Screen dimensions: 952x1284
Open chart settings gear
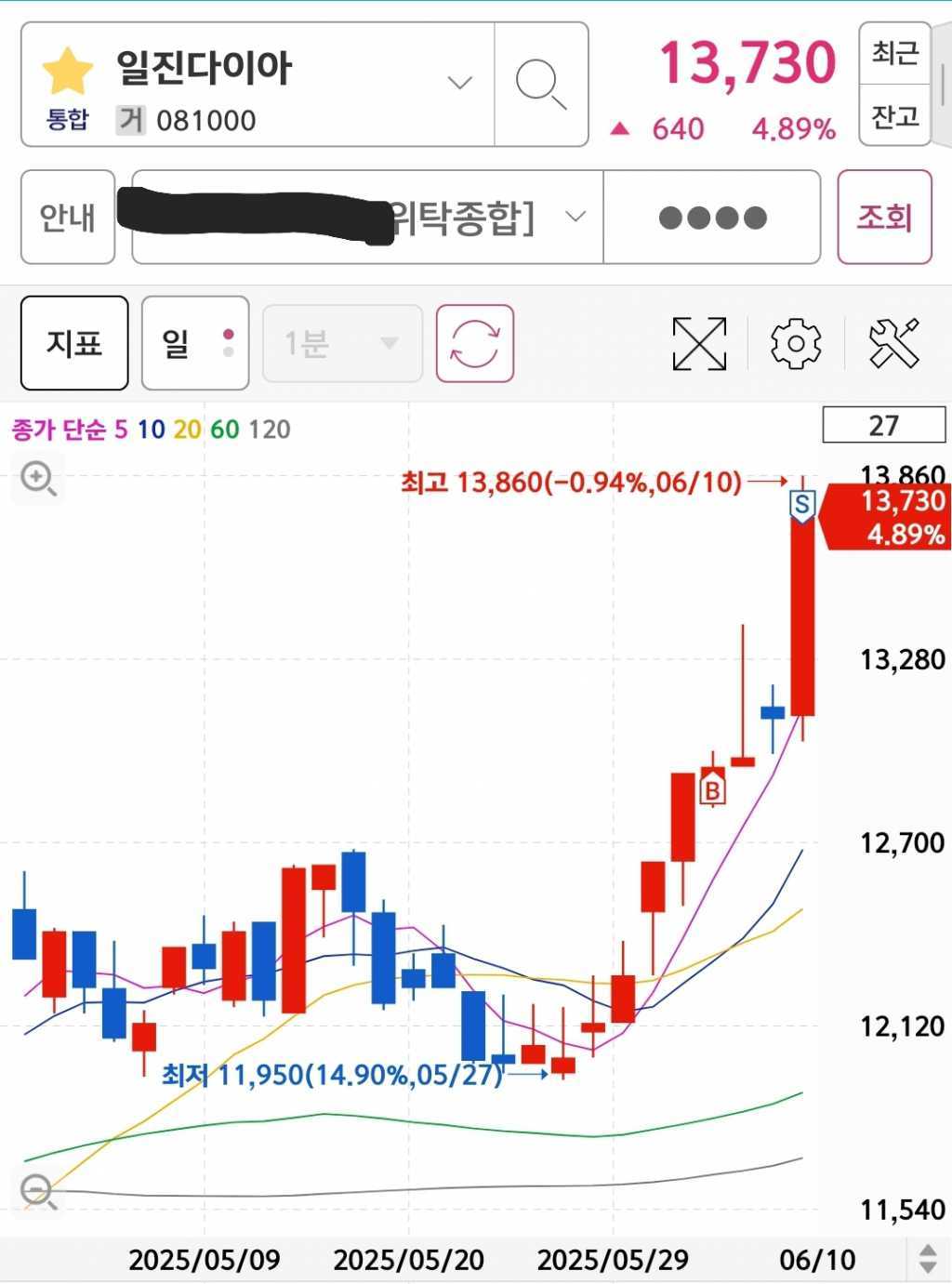point(796,343)
